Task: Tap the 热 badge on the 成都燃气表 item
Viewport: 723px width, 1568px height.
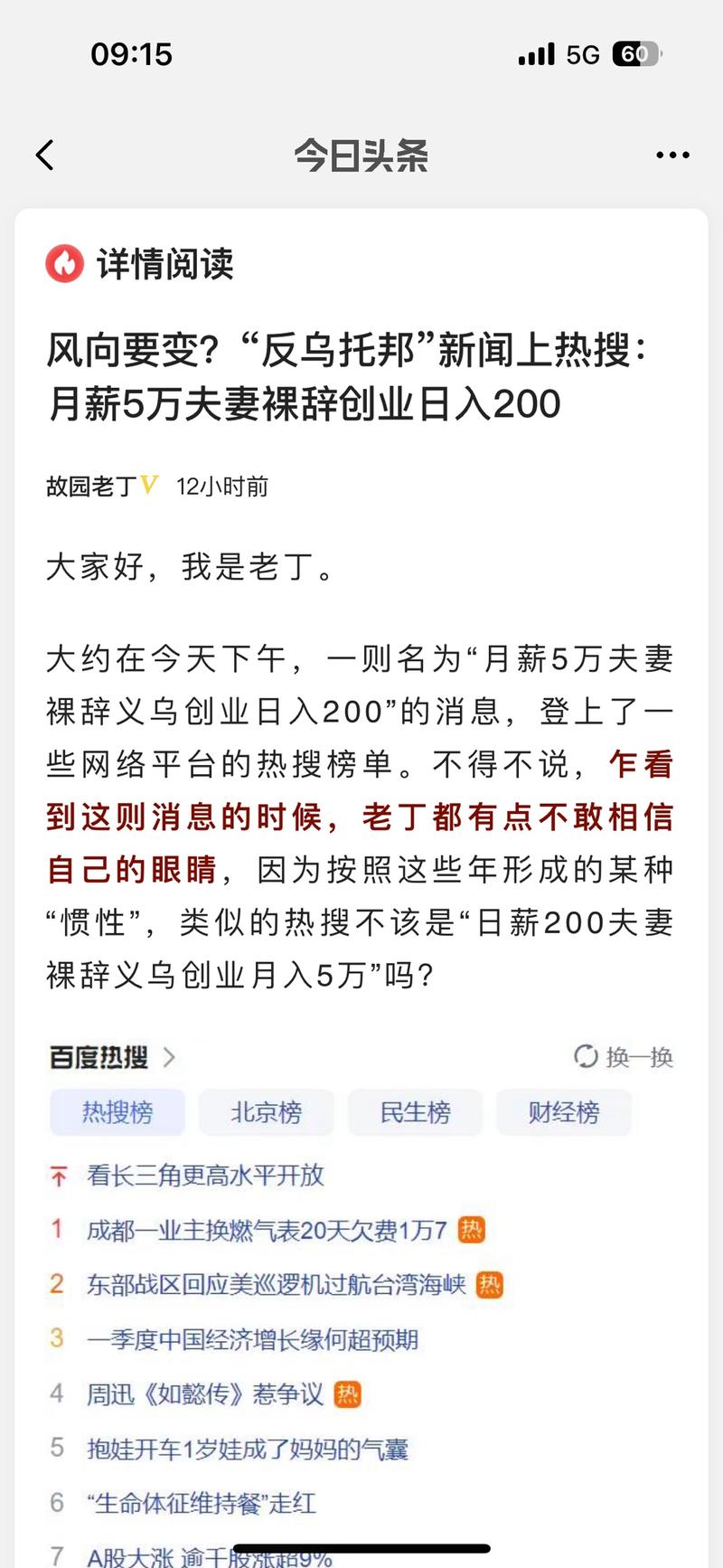Action: point(474,1230)
